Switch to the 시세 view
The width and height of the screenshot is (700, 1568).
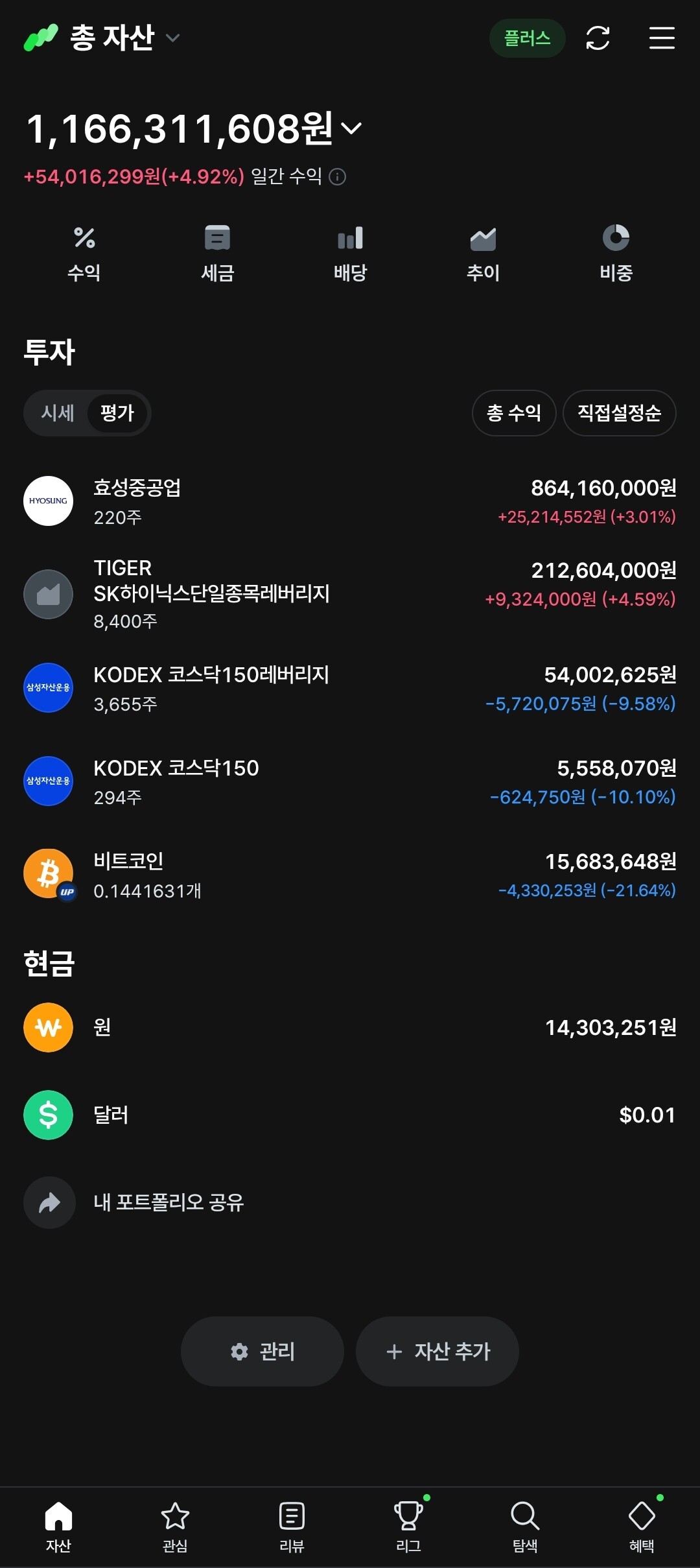58,413
